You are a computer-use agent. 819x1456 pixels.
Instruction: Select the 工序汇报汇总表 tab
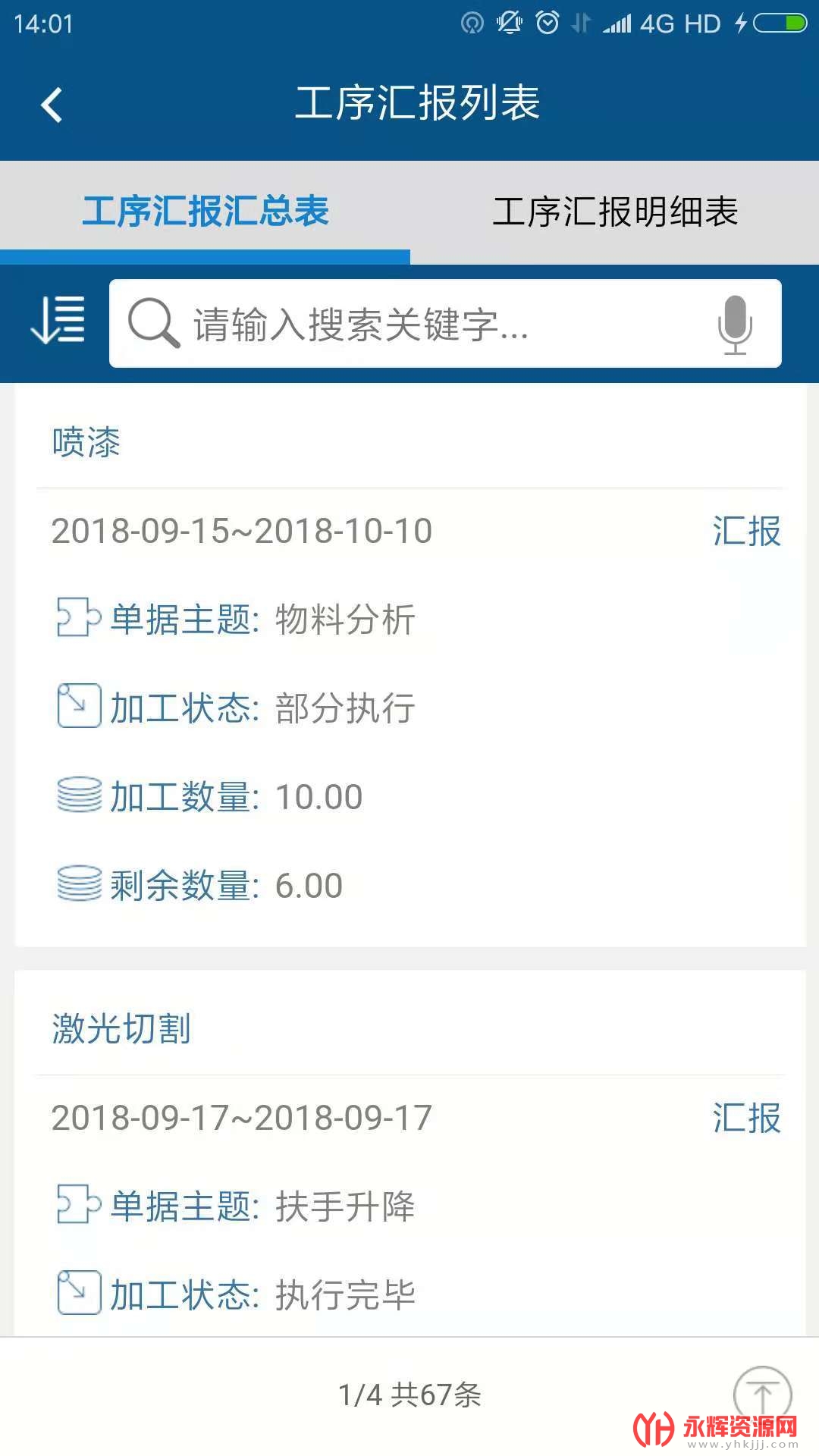(x=205, y=212)
